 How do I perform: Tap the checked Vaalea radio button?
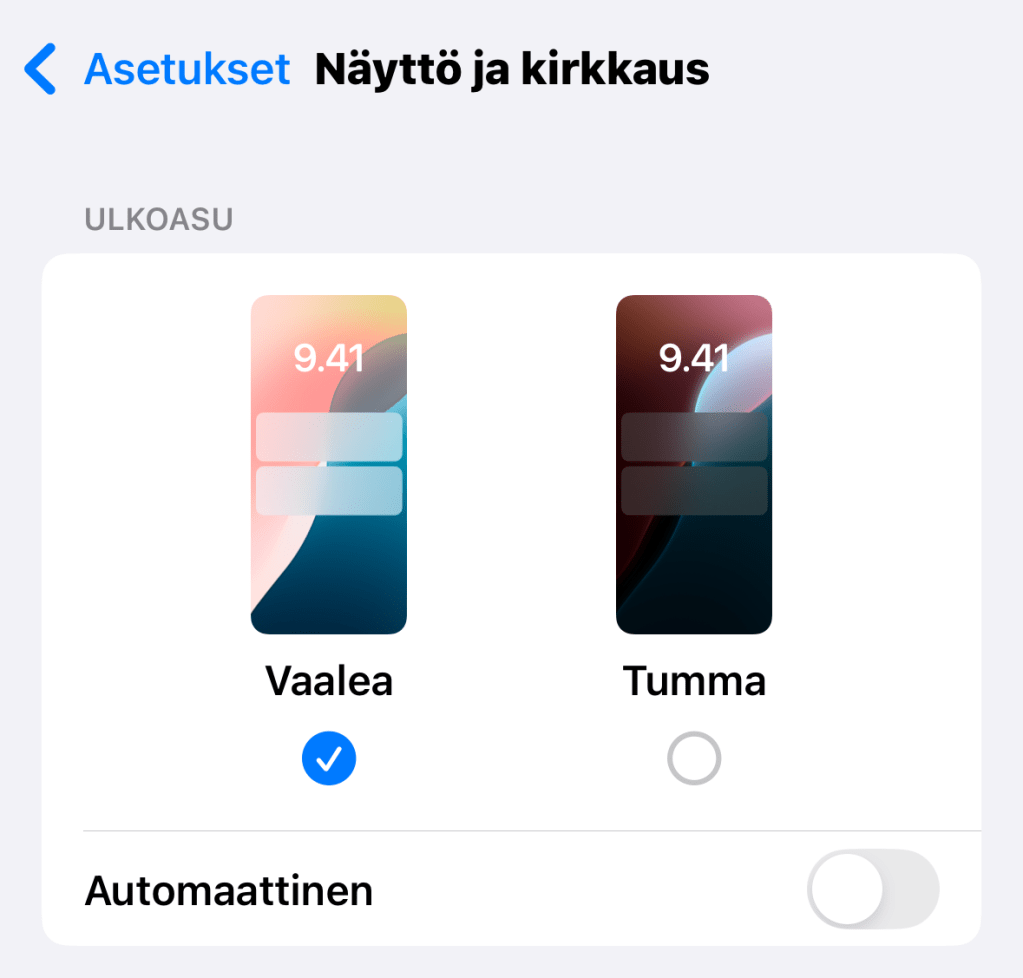[x=329, y=760]
